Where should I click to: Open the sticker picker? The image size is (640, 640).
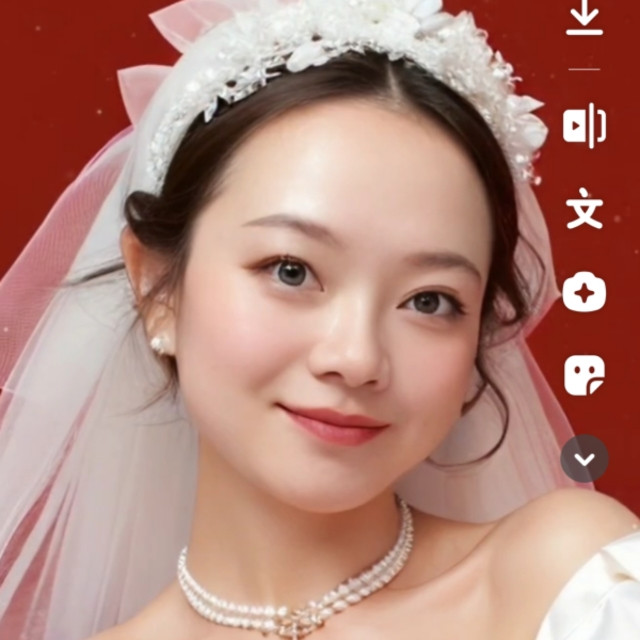[584, 375]
